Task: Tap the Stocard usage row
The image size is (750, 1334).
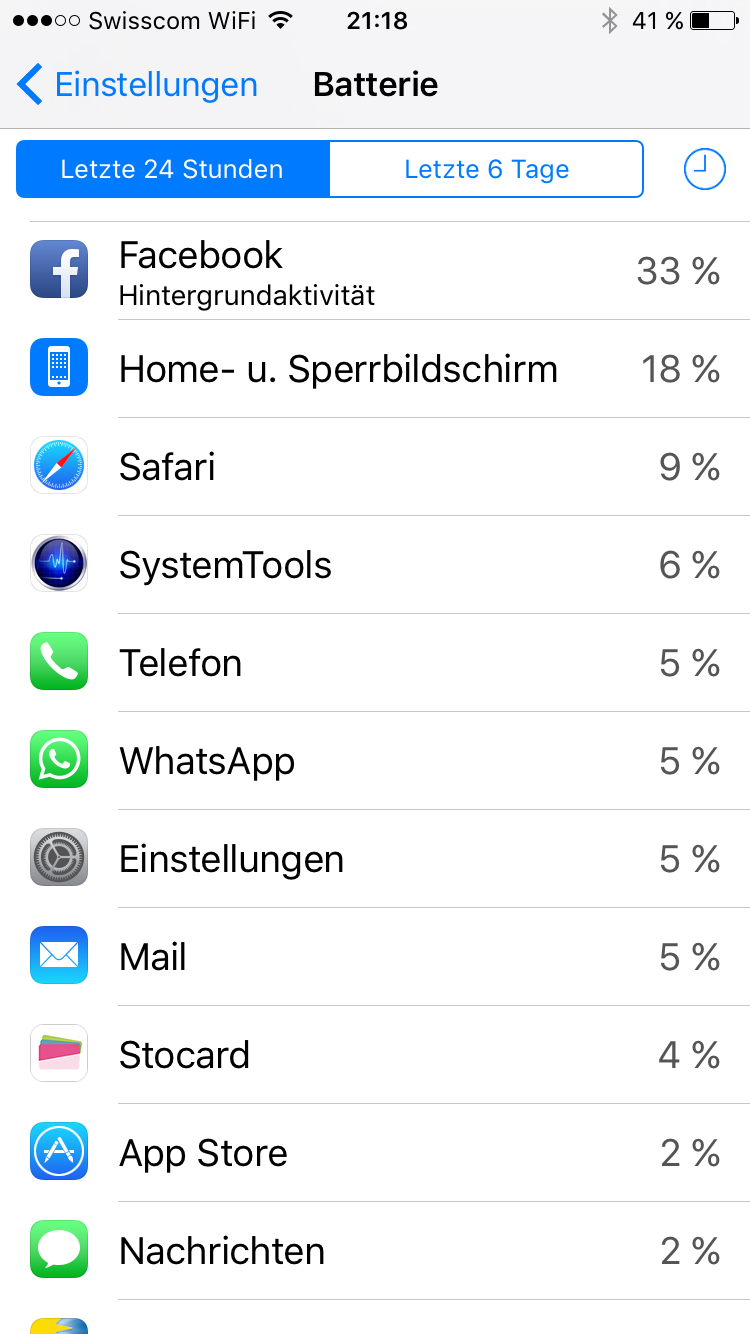Action: click(375, 1055)
